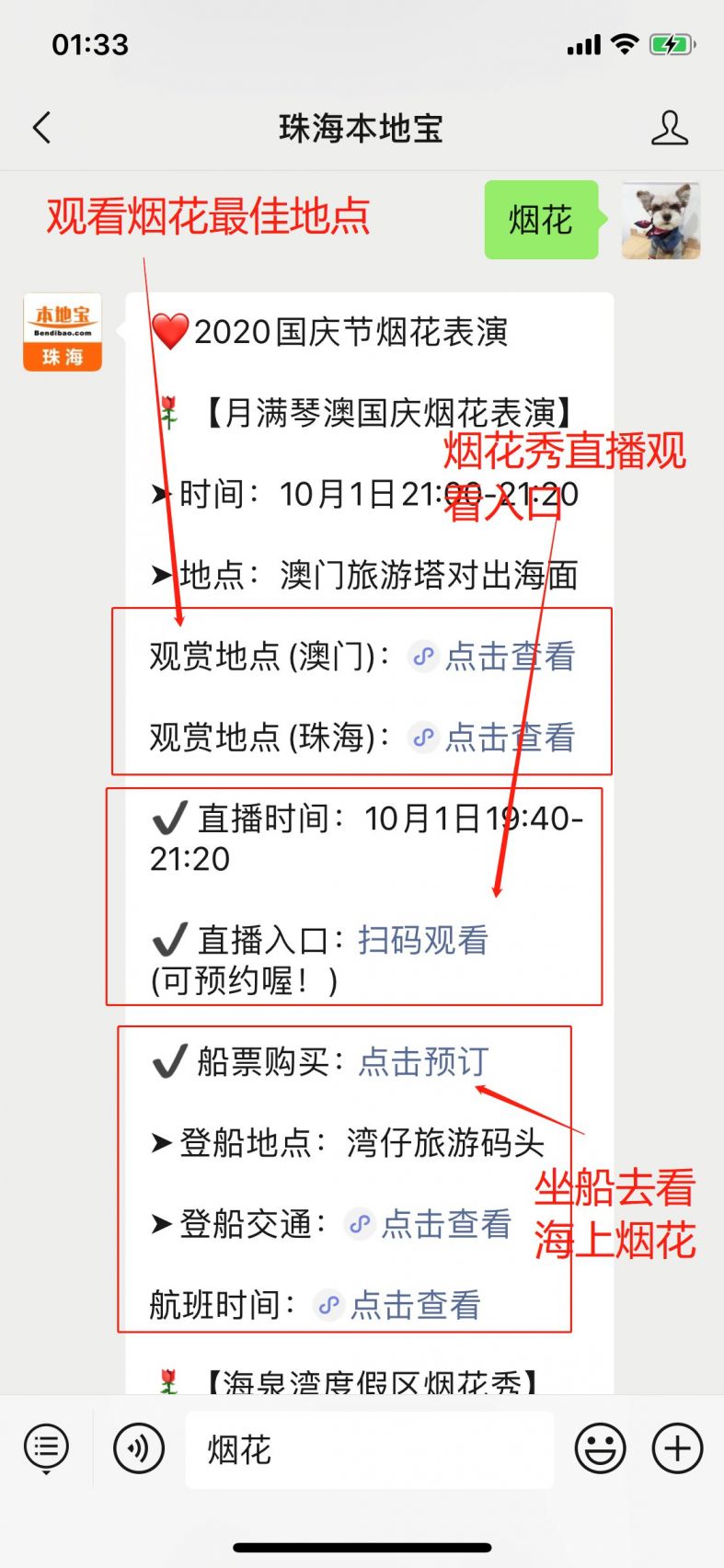
Task: Focus the message input field
Action: coord(370,1449)
